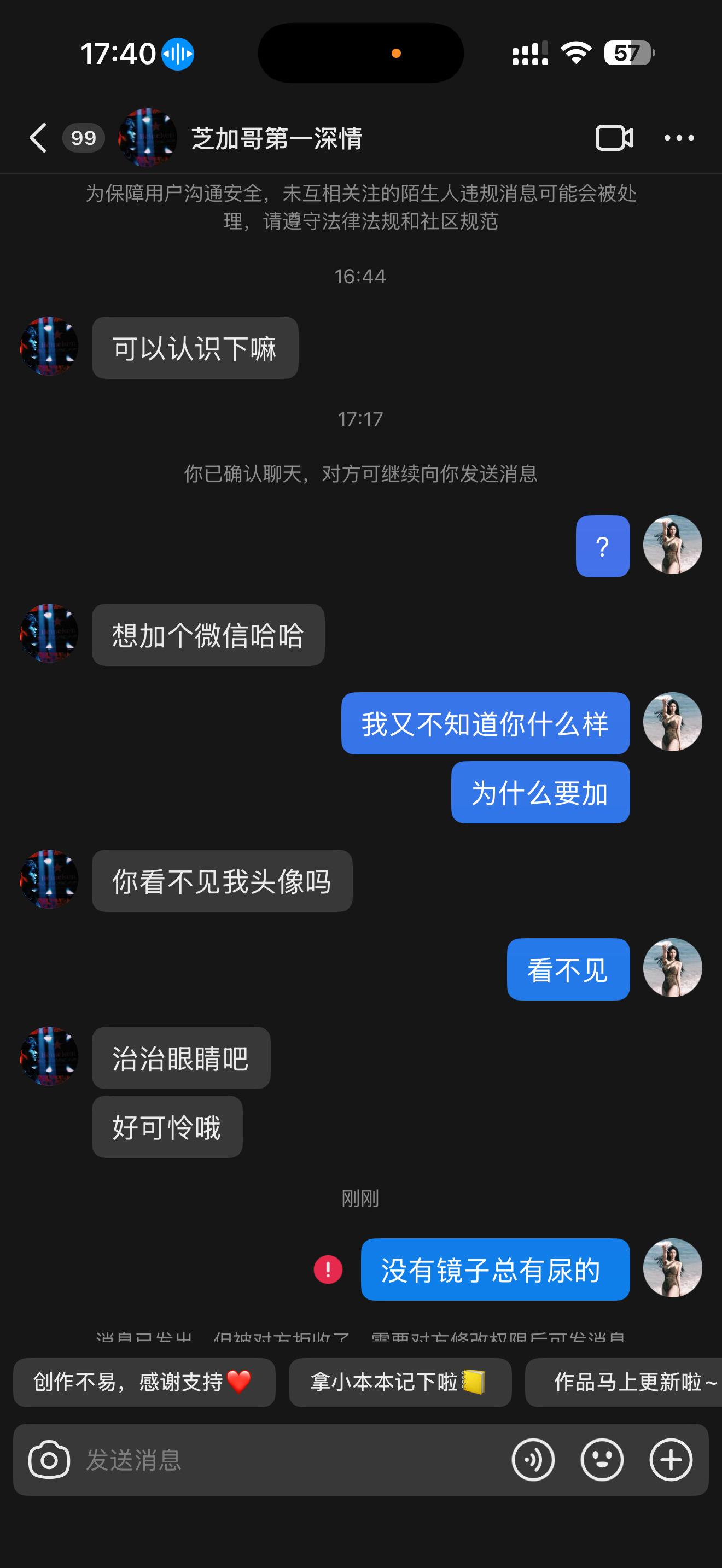The height and width of the screenshot is (1568, 722).
Task: Tap the Wi-Fi status icon
Action: coord(575,54)
